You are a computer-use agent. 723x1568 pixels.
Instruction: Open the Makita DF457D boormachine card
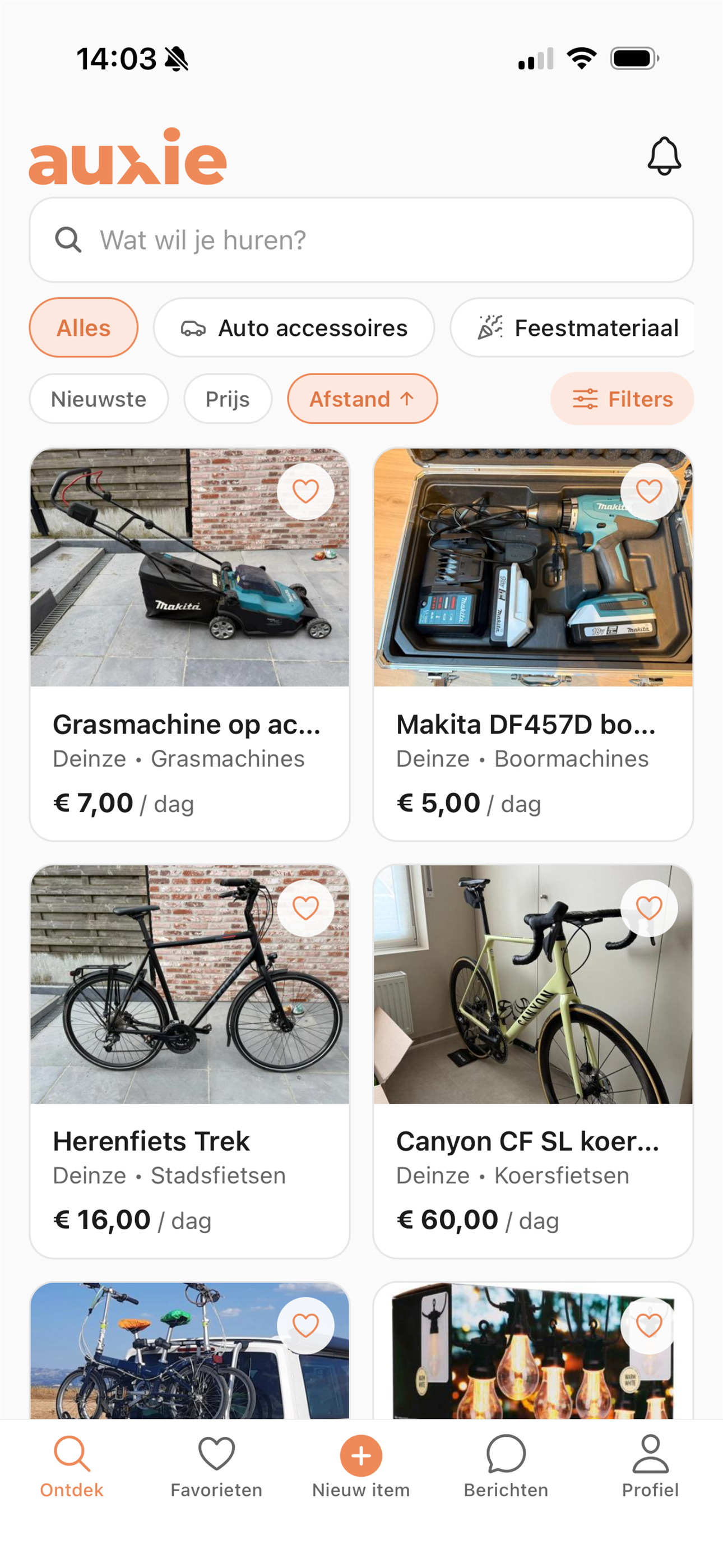point(533,644)
